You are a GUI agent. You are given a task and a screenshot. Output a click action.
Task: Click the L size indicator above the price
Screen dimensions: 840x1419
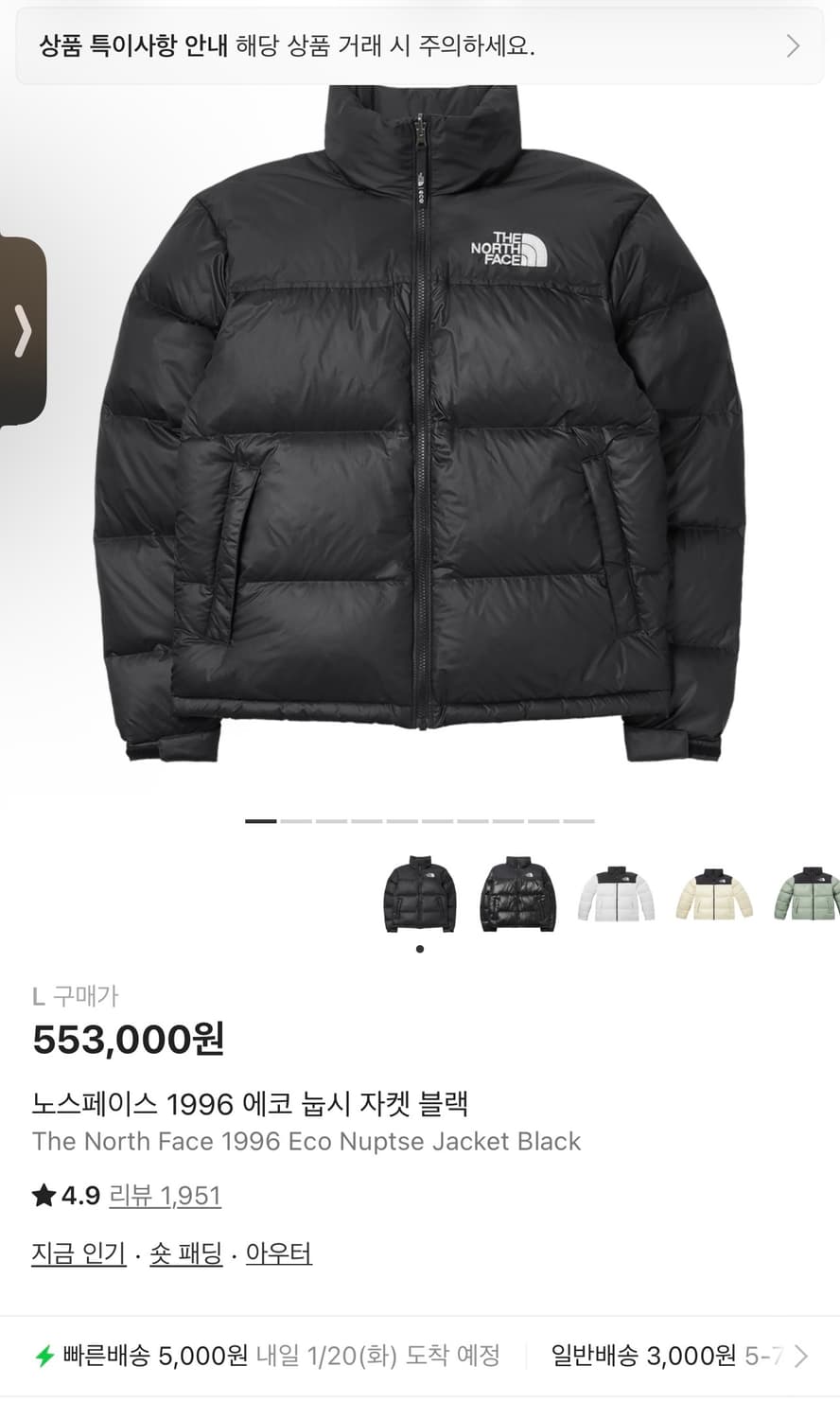tap(38, 994)
